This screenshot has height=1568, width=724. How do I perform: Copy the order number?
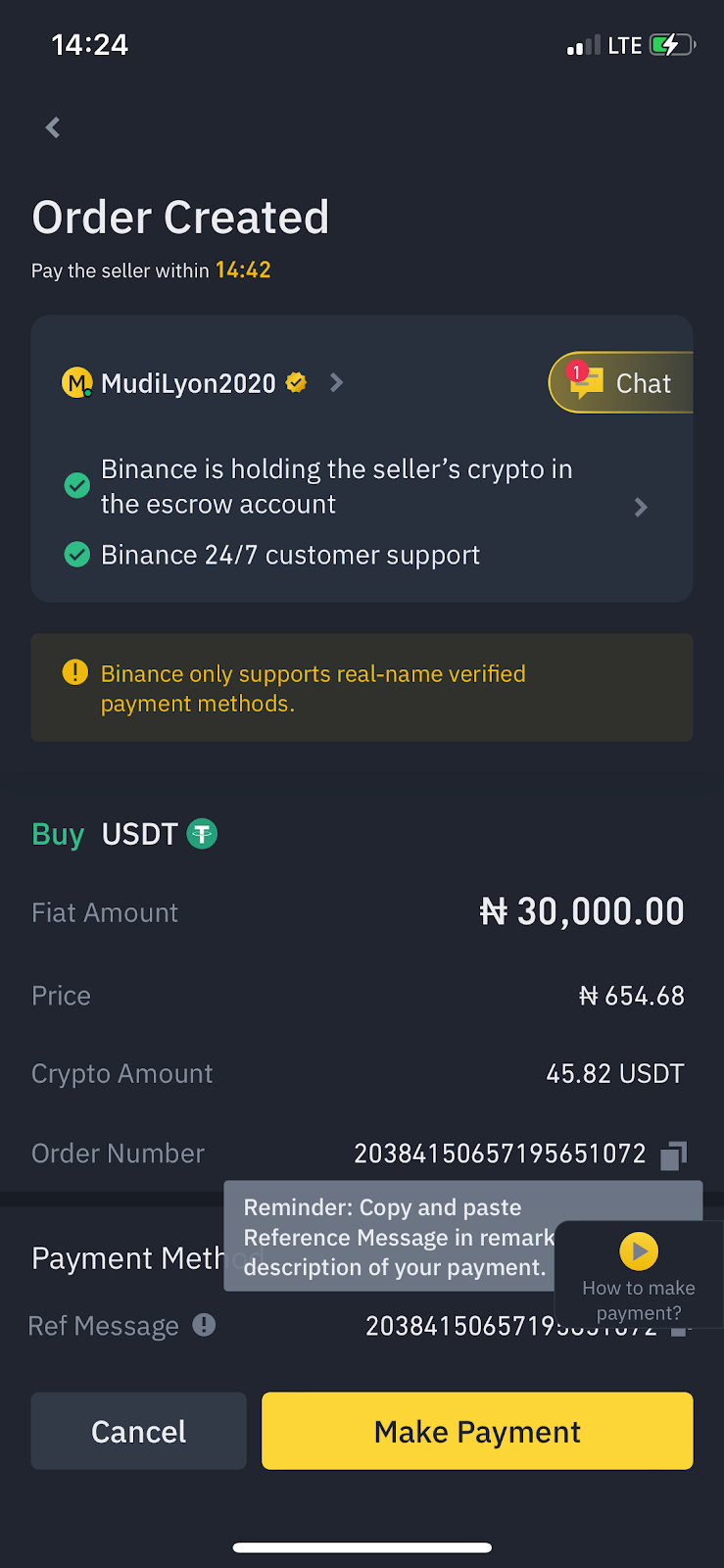click(673, 1155)
